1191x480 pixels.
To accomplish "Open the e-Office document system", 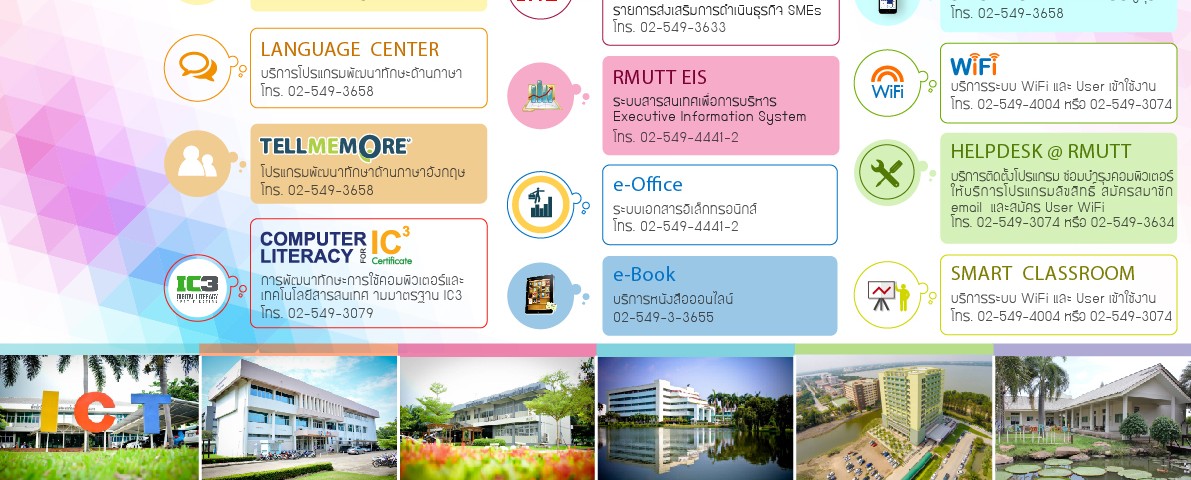I will pyautogui.click(x=720, y=205).
